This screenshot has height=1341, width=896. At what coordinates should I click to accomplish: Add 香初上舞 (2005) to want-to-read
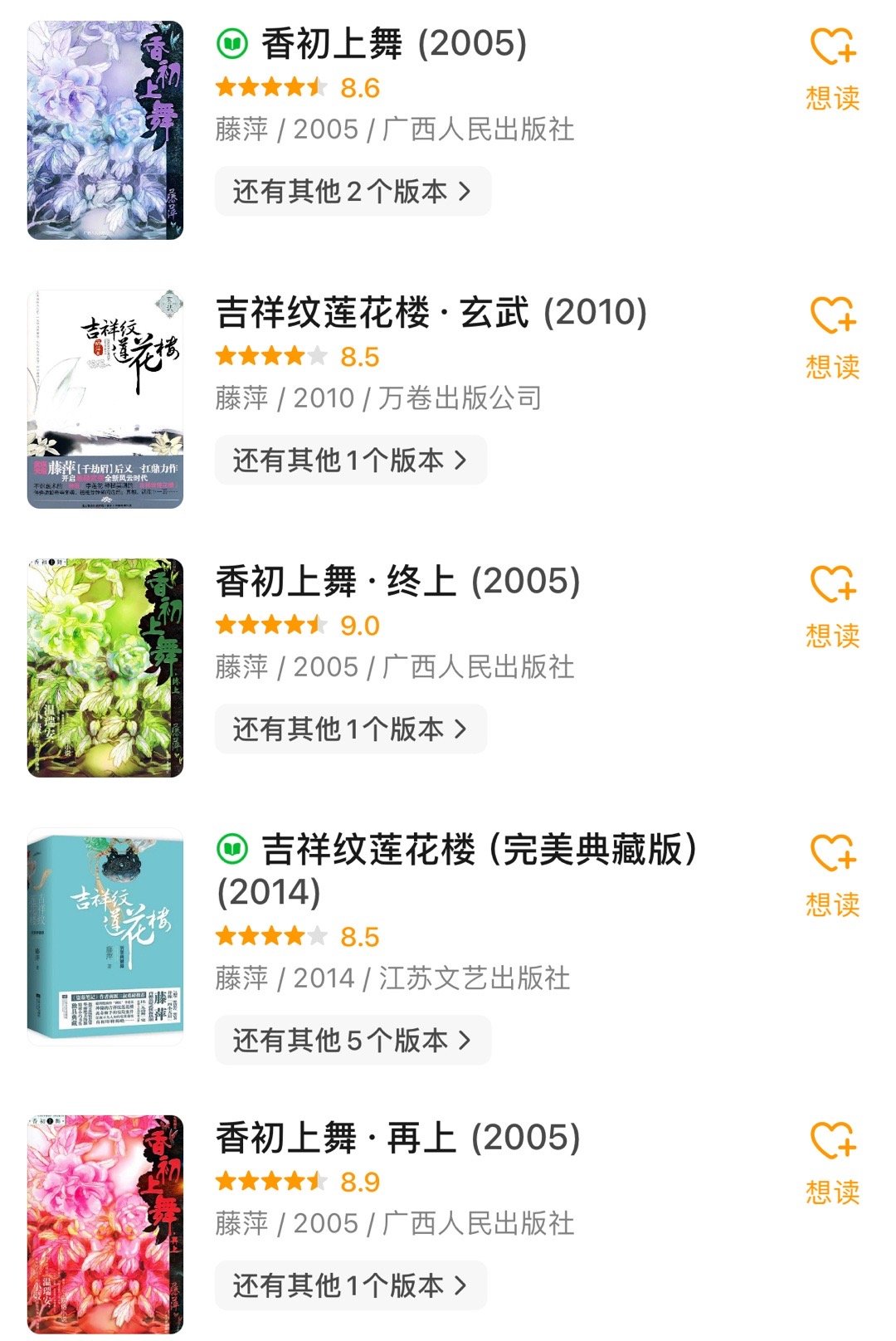(832, 68)
